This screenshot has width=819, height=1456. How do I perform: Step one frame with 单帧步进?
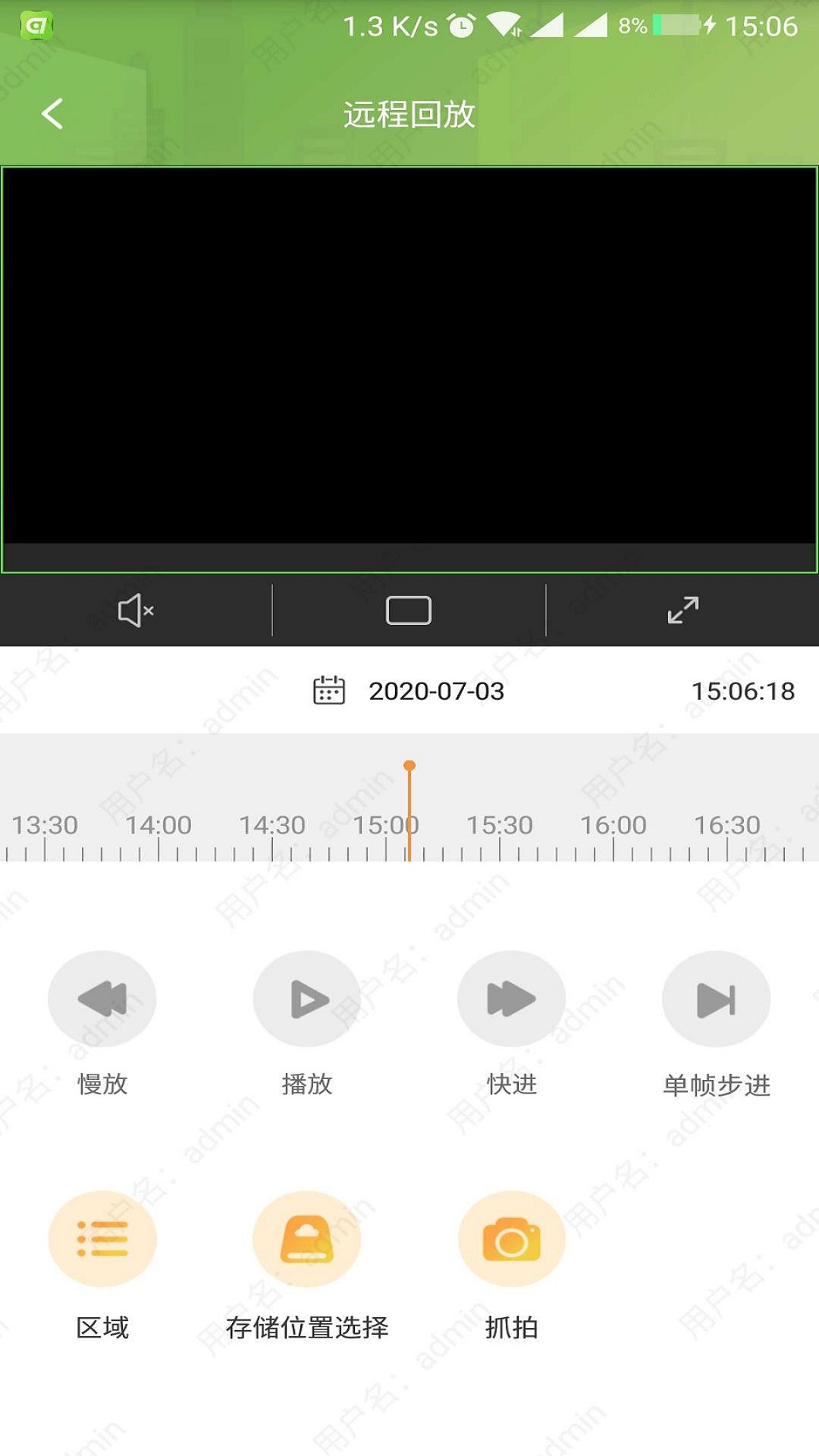click(x=717, y=999)
